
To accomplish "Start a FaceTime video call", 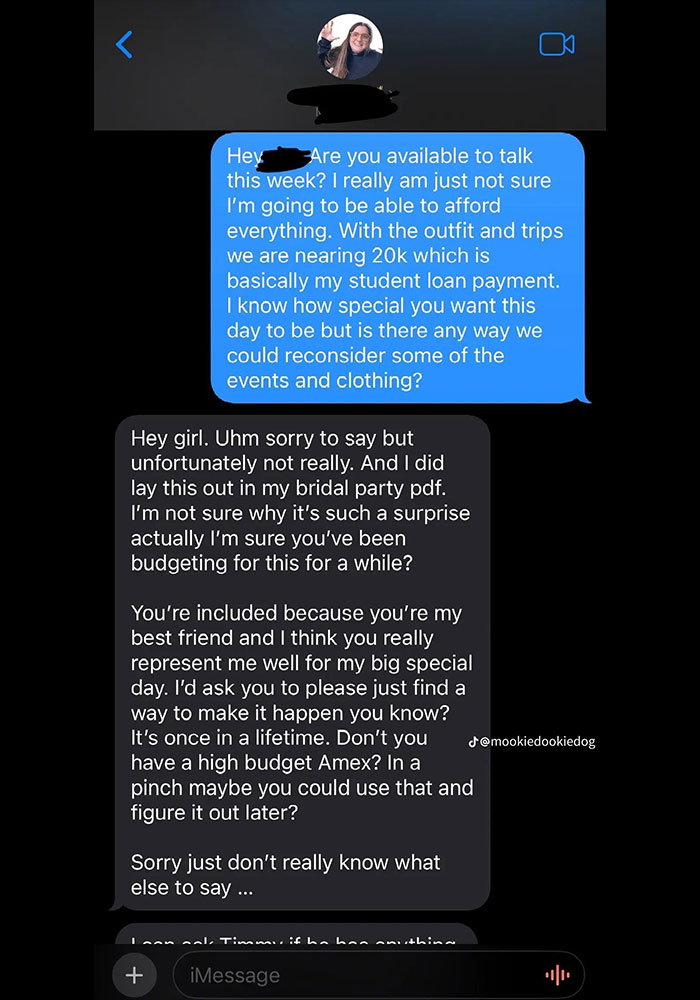I will [556, 44].
